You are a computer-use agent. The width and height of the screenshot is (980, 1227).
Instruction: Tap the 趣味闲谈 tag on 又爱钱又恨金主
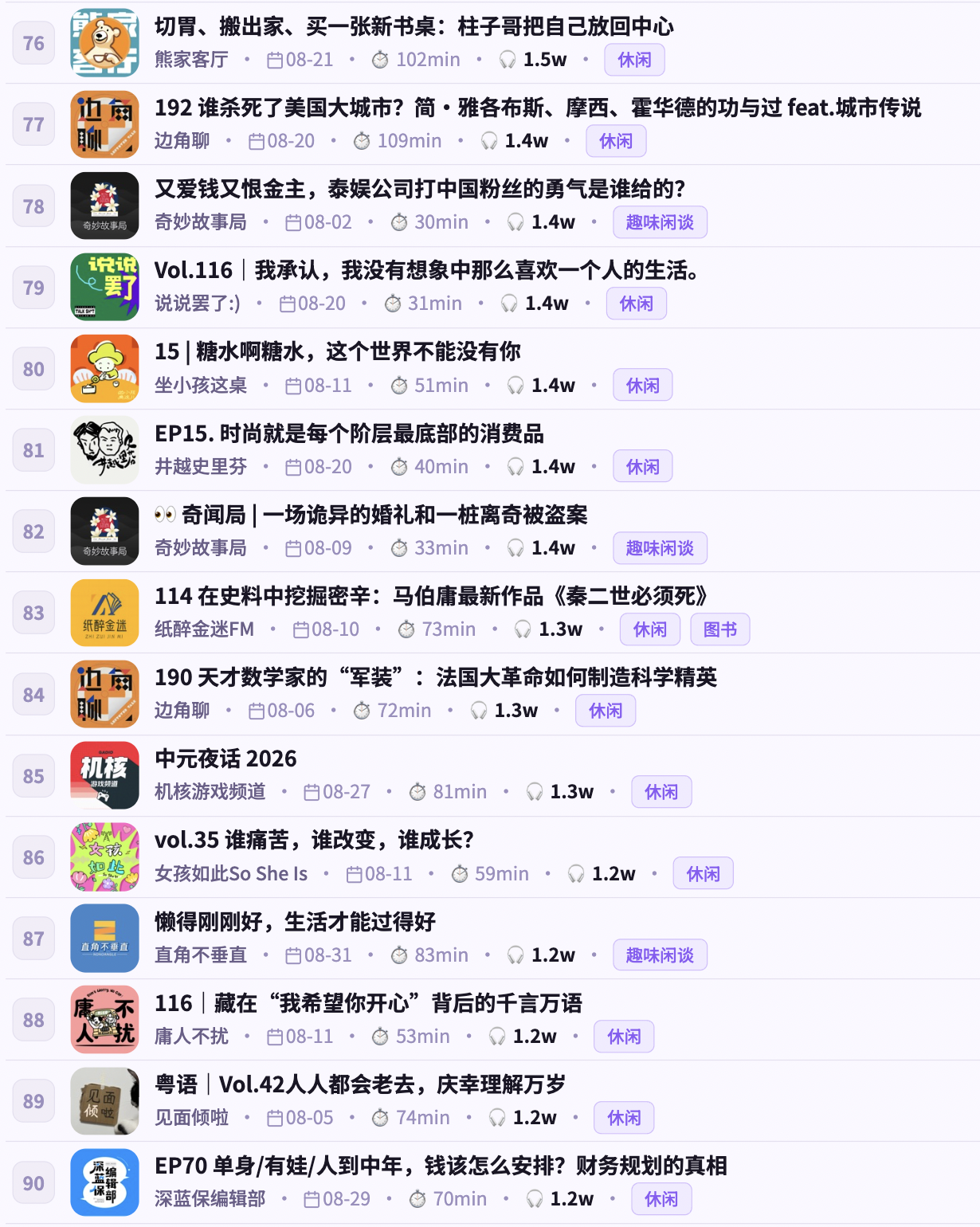[x=660, y=222]
